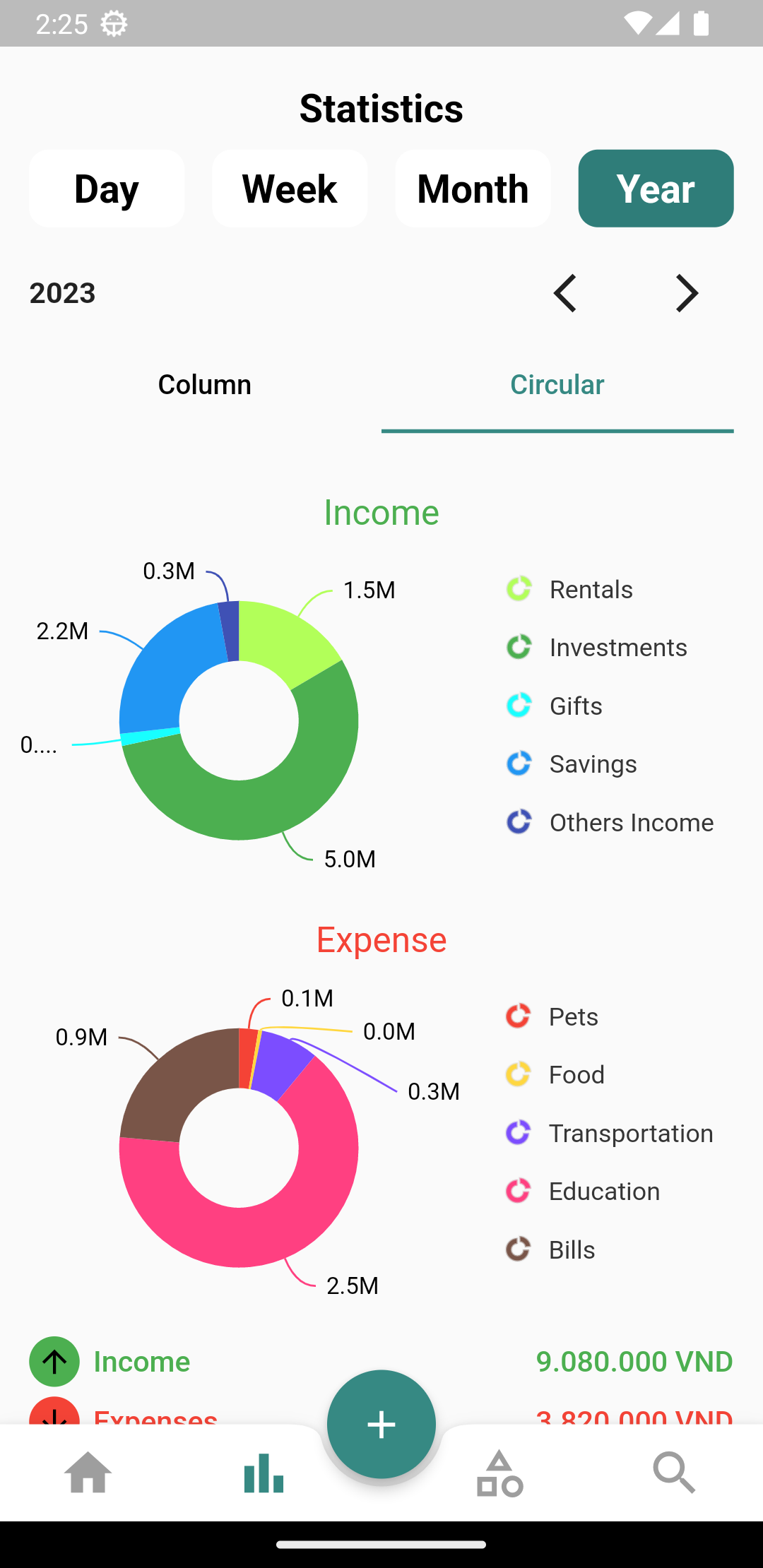Viewport: 763px width, 1568px height.
Task: Advance to next year with right chevron
Action: point(686,292)
